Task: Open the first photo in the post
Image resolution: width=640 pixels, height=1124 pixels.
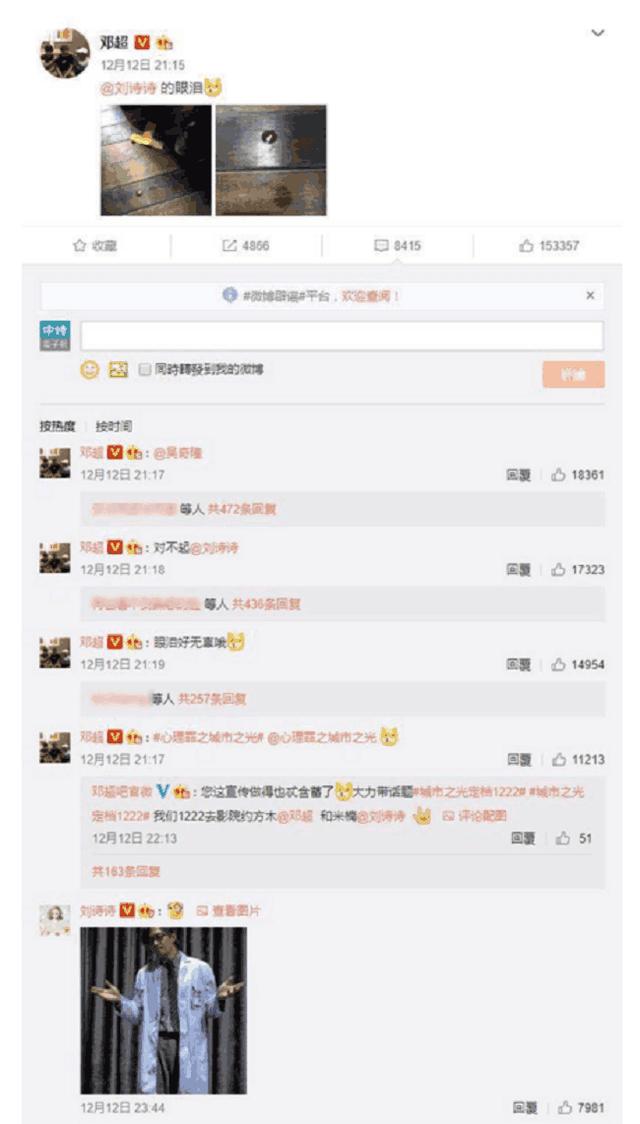Action: 155,160
